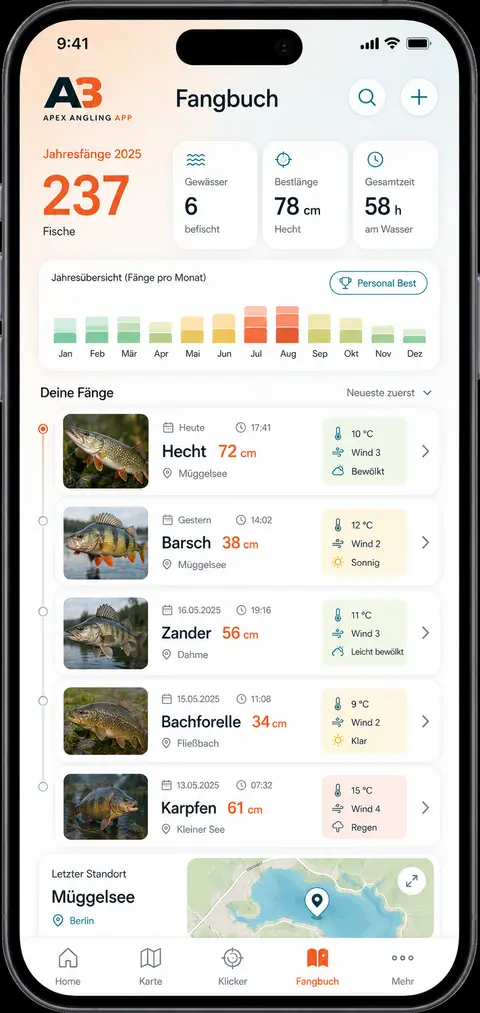480x1013 pixels.
Task: Open the Gewässer 6 befischt card
Action: (x=214, y=194)
